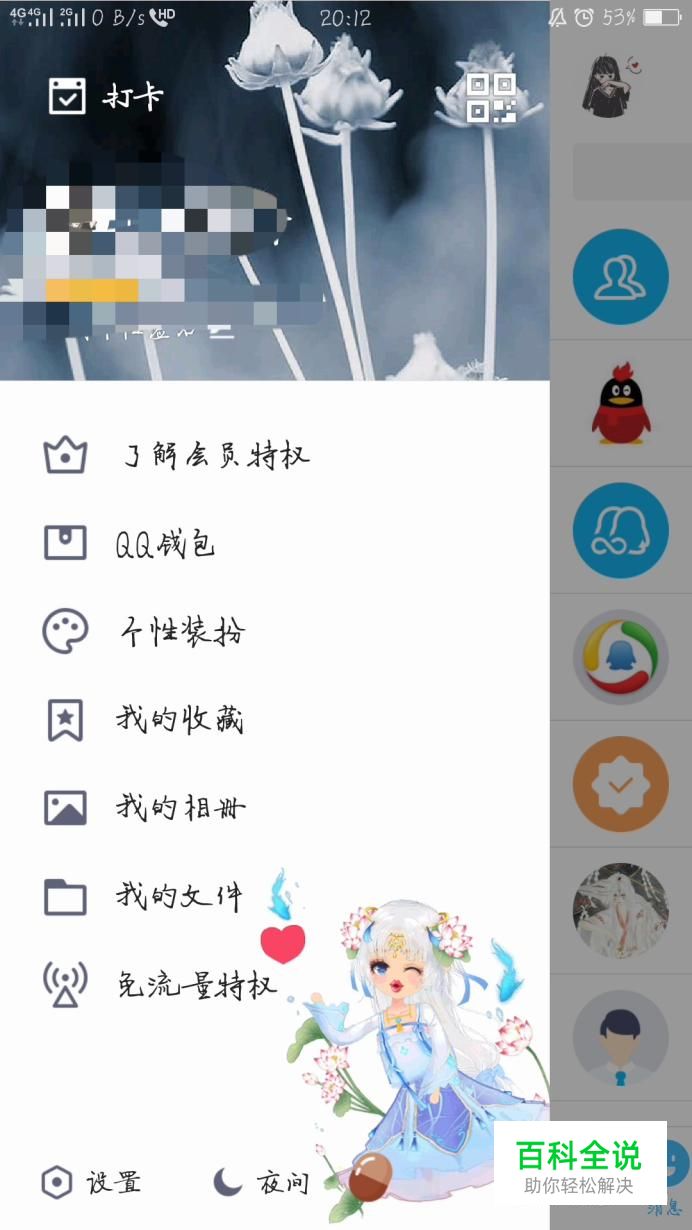Tap the 打卡 check-in button
Screen dimensions: 692x1230
[x=106, y=97]
